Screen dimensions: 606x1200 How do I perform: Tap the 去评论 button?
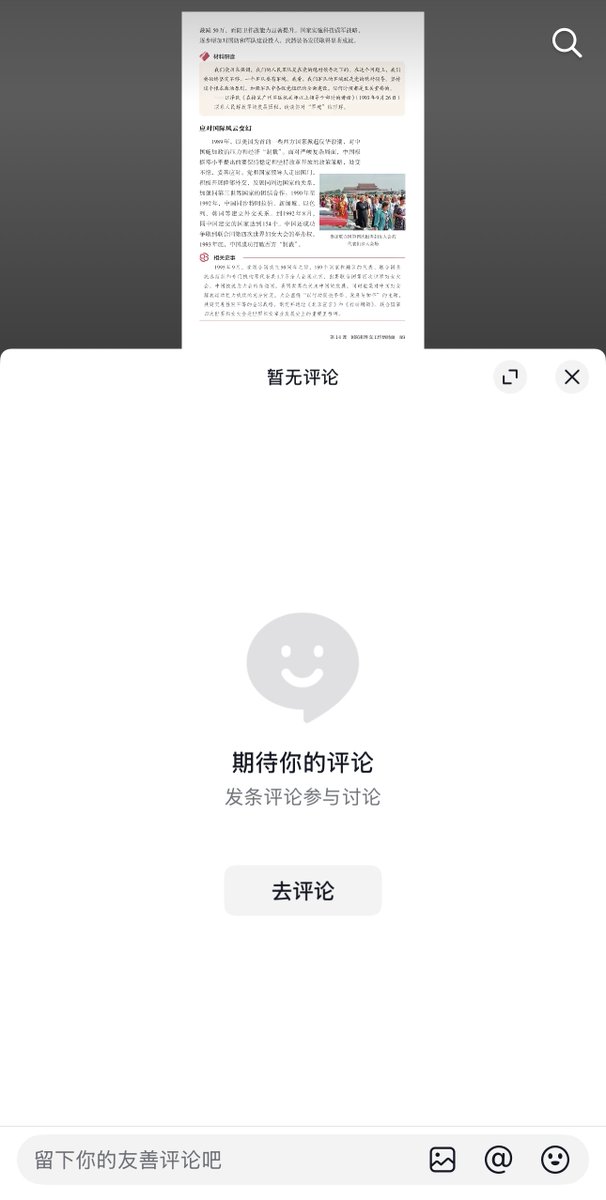[303, 890]
